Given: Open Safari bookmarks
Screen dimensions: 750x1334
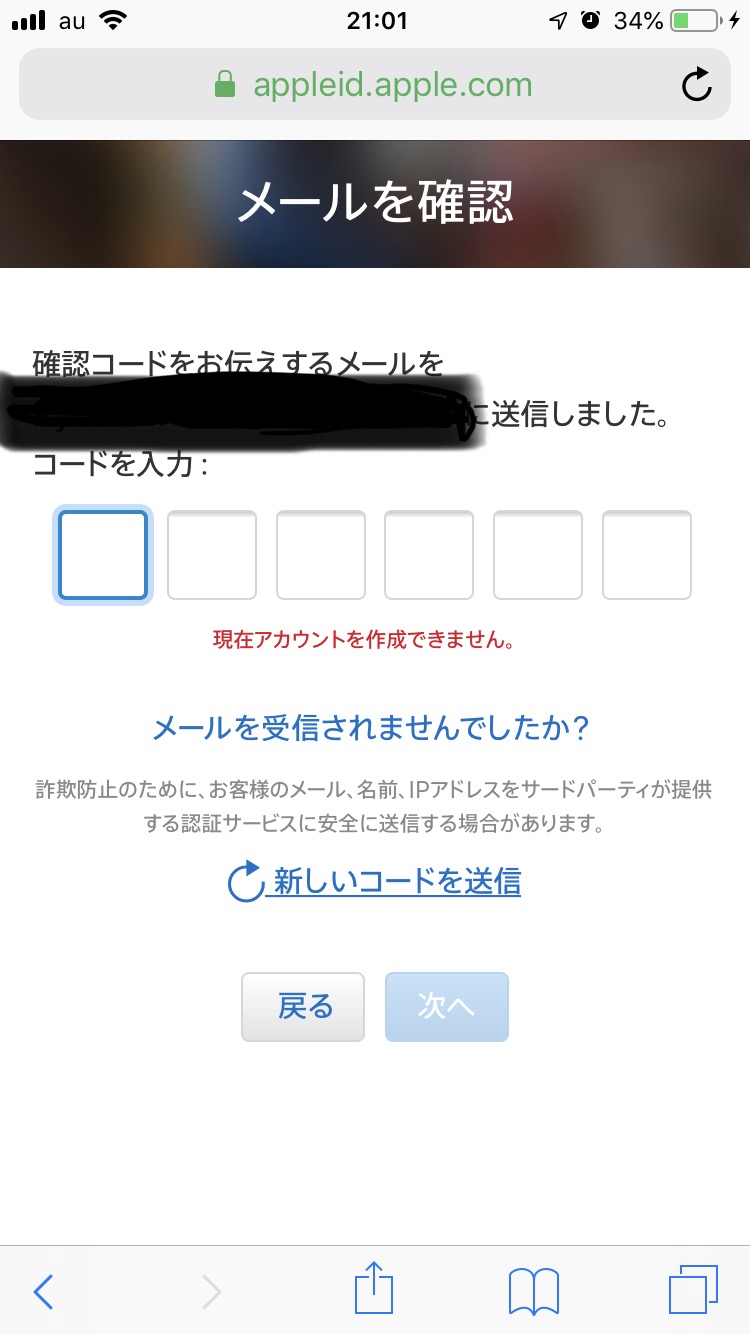Looking at the screenshot, I should [534, 1293].
